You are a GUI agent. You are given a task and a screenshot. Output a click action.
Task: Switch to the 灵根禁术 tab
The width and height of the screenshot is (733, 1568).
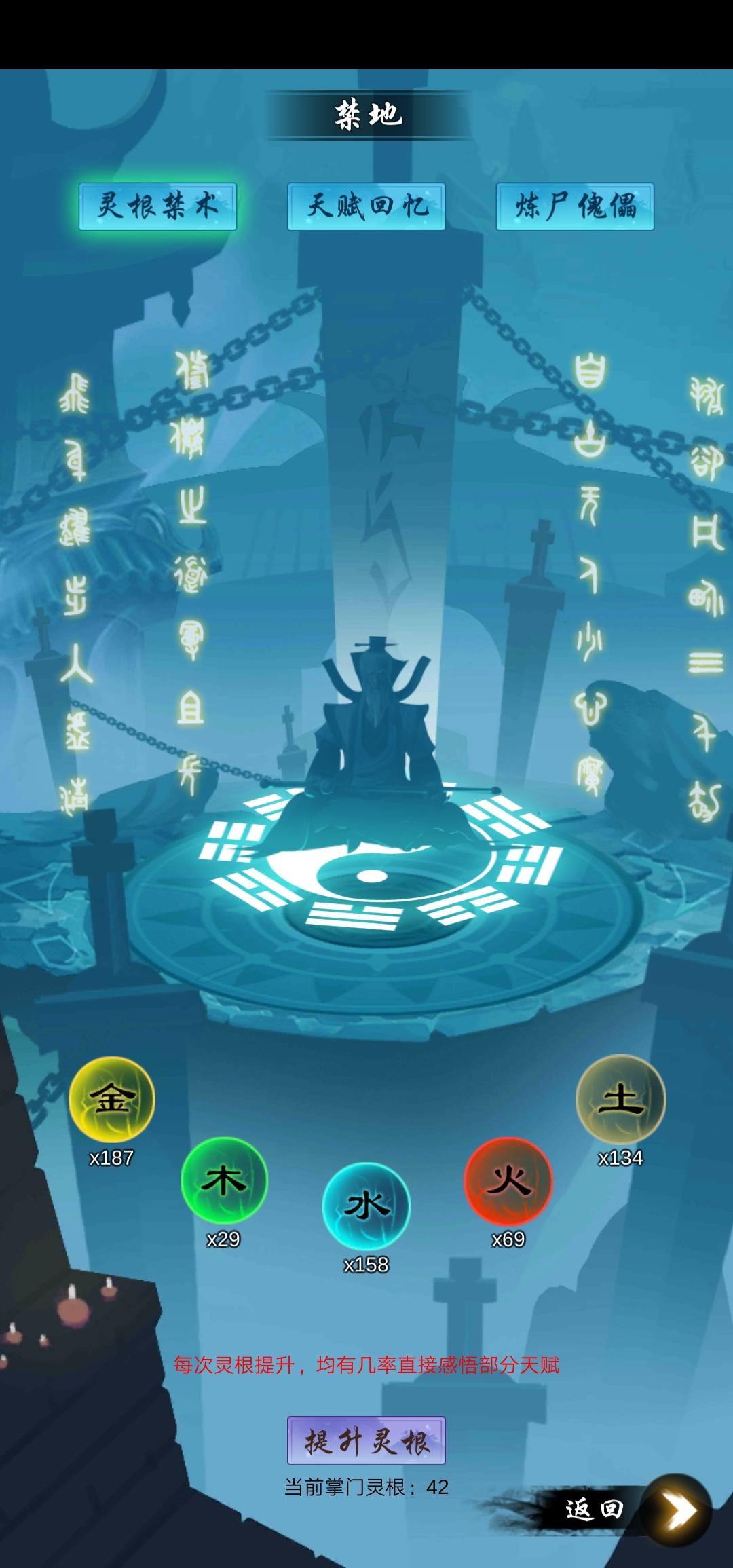(x=157, y=206)
